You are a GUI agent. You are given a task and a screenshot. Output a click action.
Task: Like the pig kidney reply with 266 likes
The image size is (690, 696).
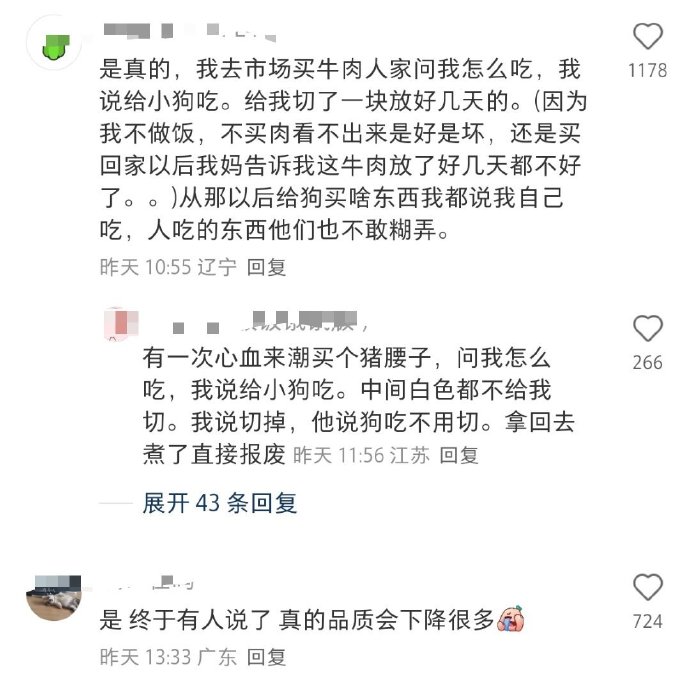point(648,328)
